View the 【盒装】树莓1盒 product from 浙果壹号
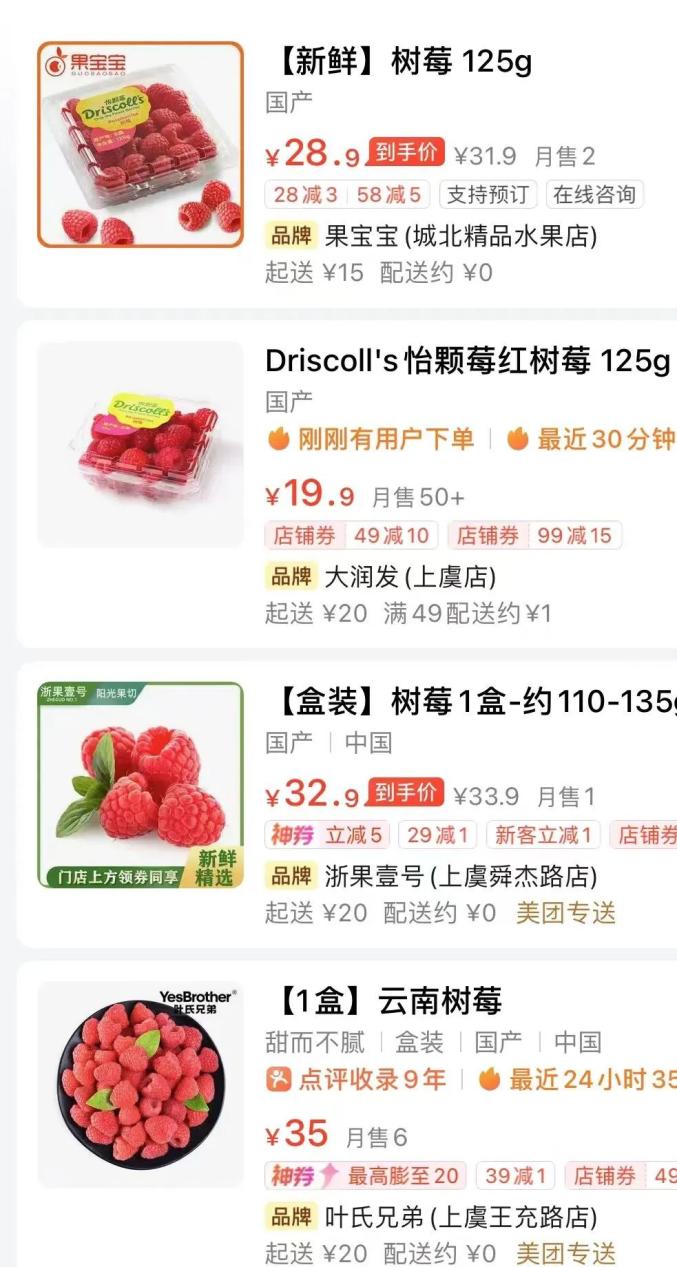The height and width of the screenshot is (1267, 677). (470, 702)
